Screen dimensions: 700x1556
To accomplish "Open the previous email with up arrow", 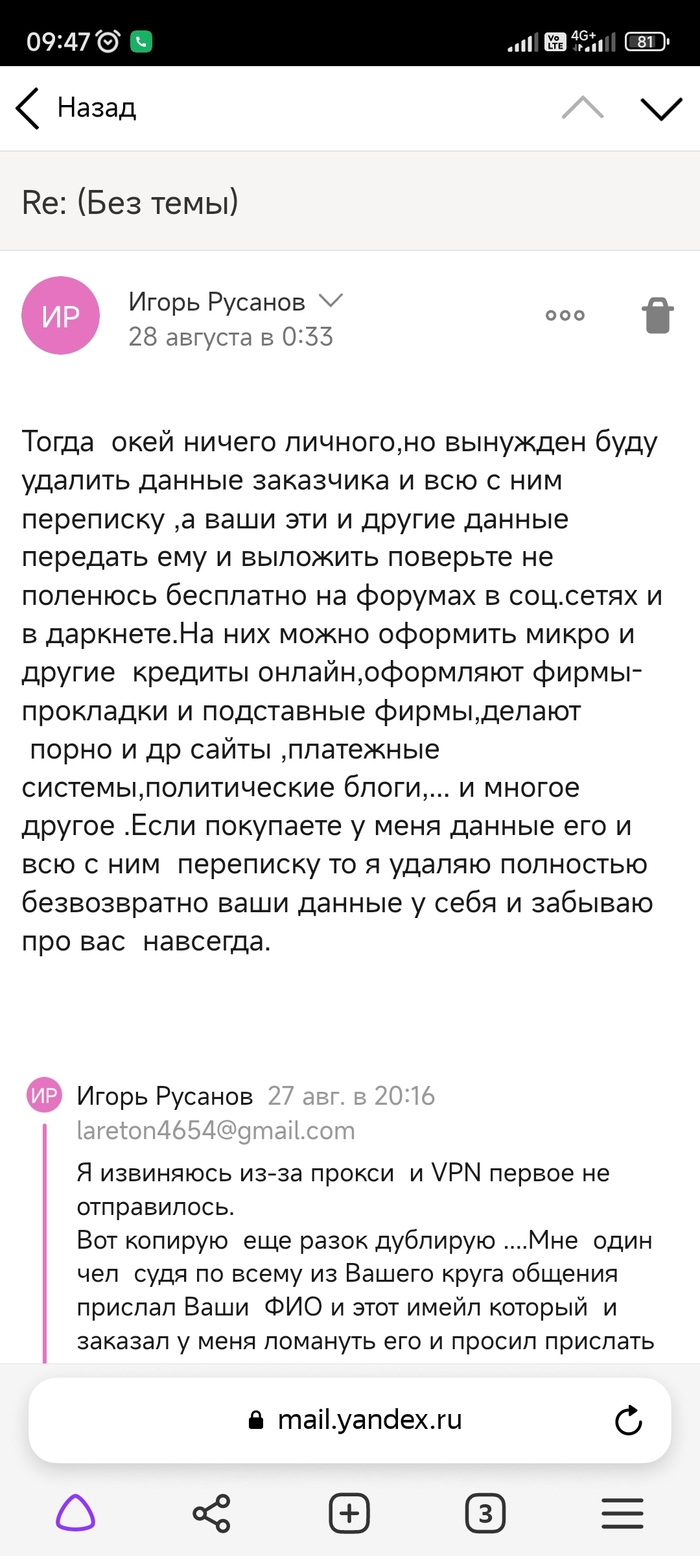I will click(583, 108).
